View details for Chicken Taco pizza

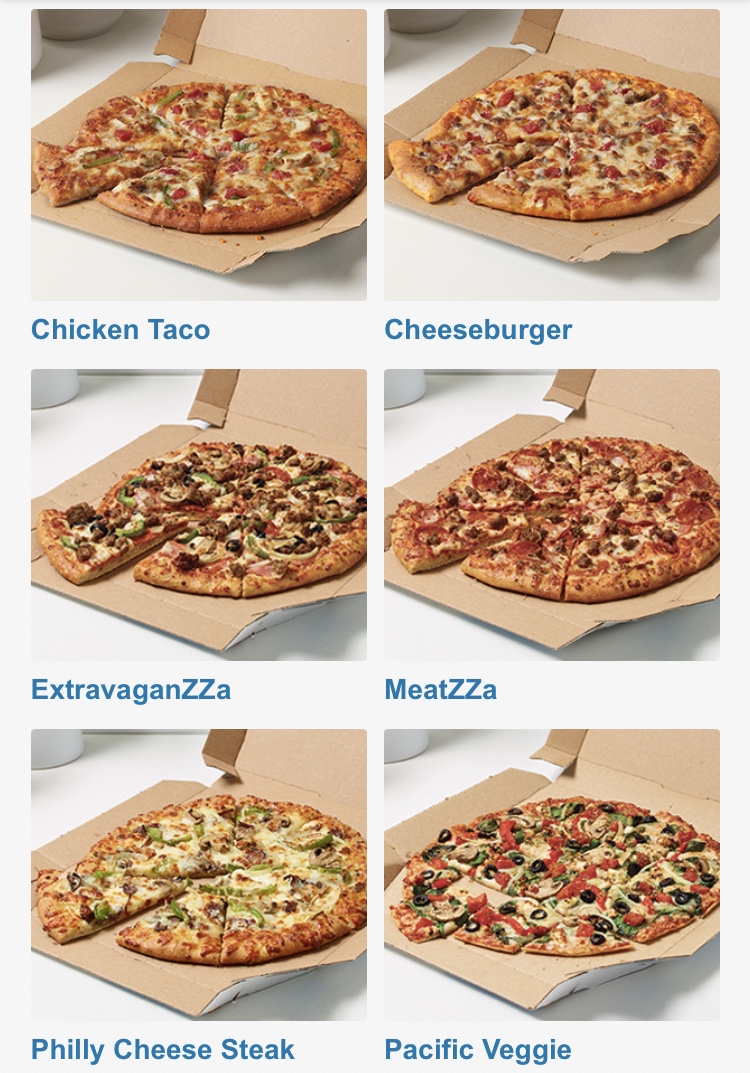pos(121,331)
